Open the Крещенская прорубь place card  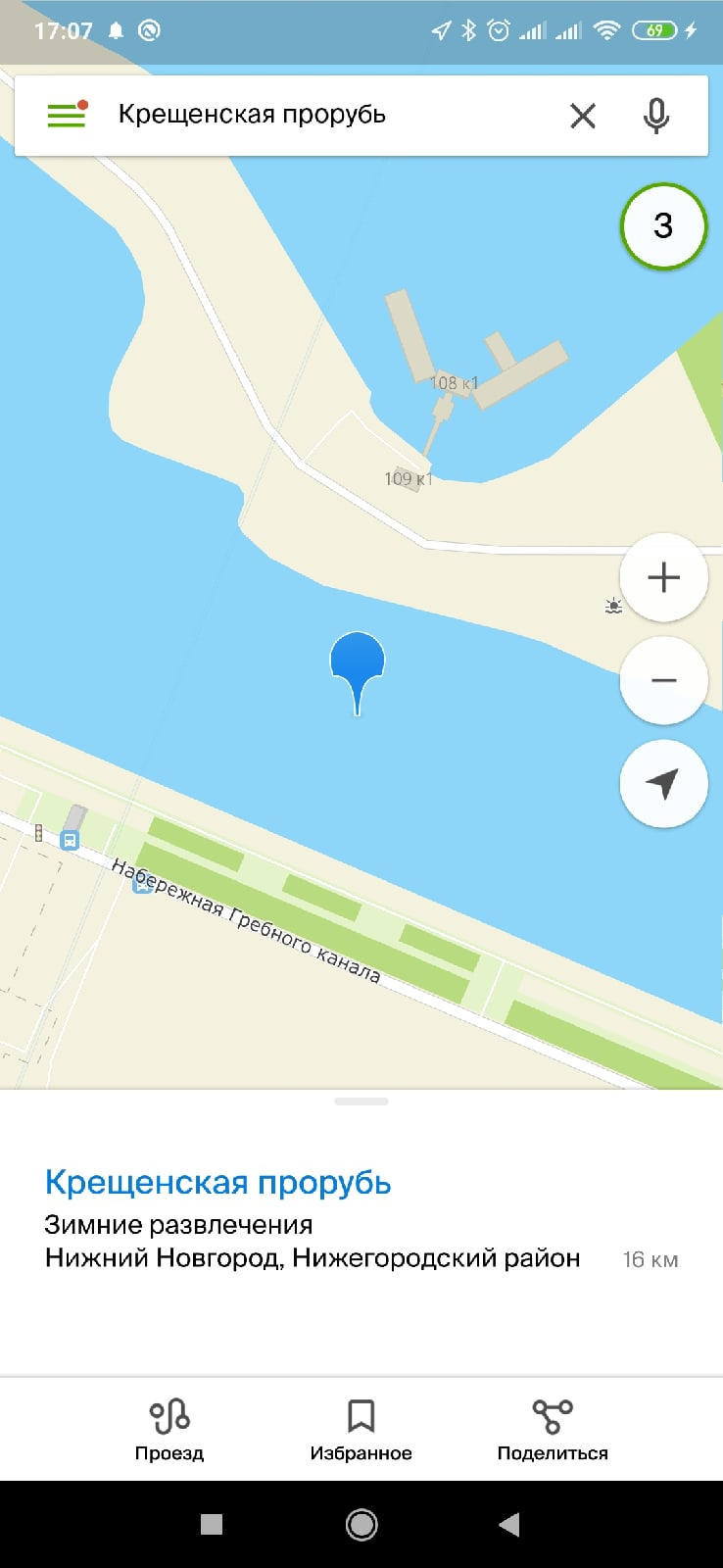(217, 1182)
